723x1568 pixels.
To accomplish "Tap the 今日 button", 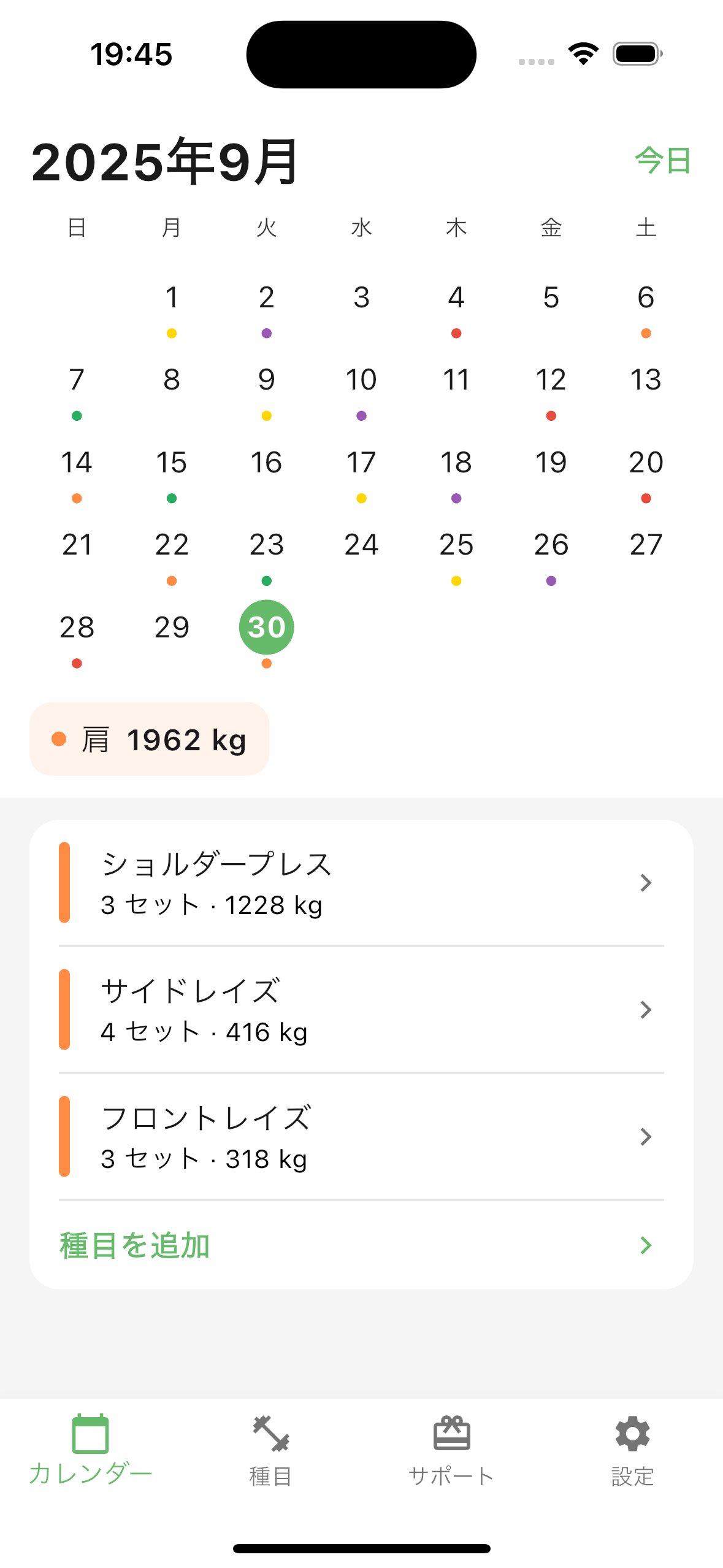I will (x=661, y=161).
